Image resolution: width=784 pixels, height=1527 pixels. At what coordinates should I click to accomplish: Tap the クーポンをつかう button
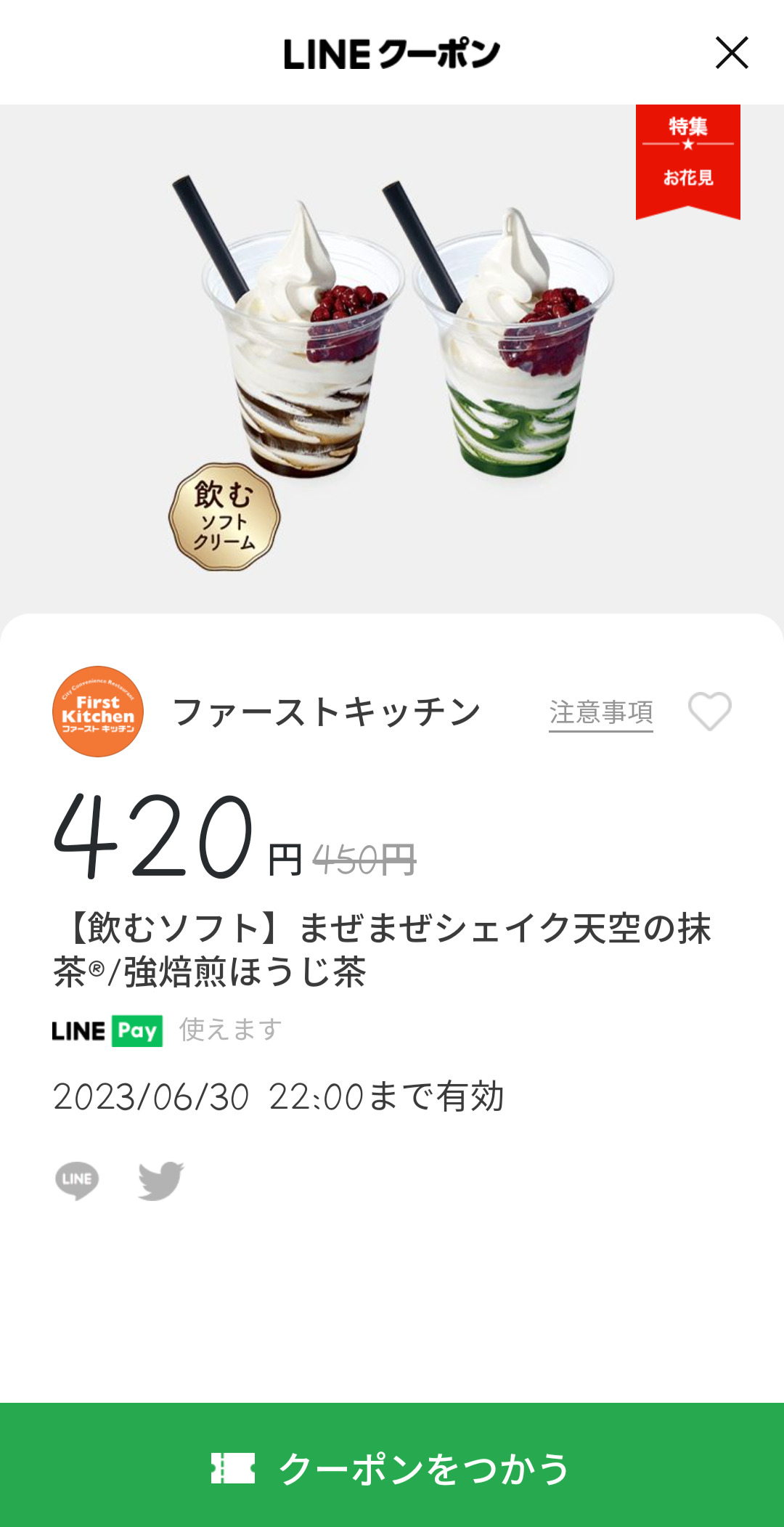coord(392,1467)
